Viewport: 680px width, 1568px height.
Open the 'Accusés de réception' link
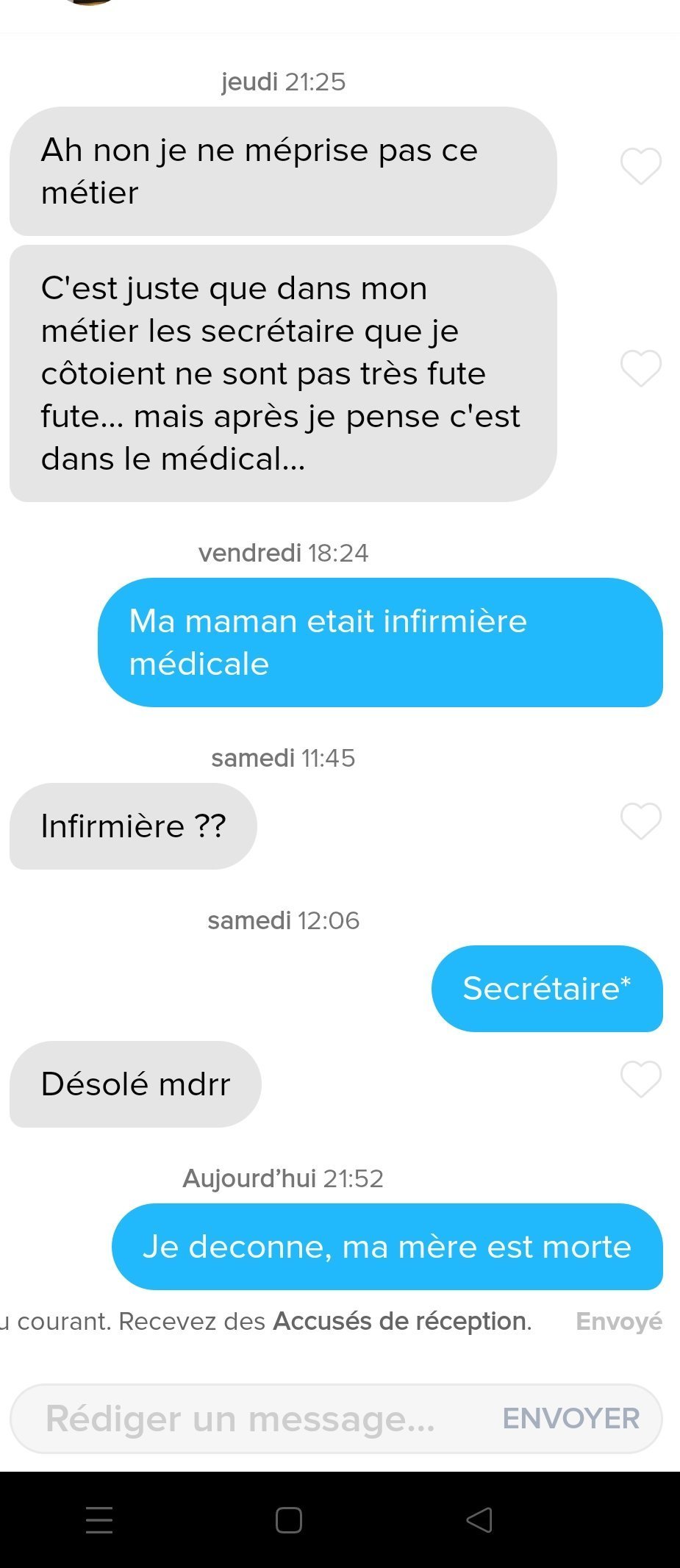(x=400, y=1321)
